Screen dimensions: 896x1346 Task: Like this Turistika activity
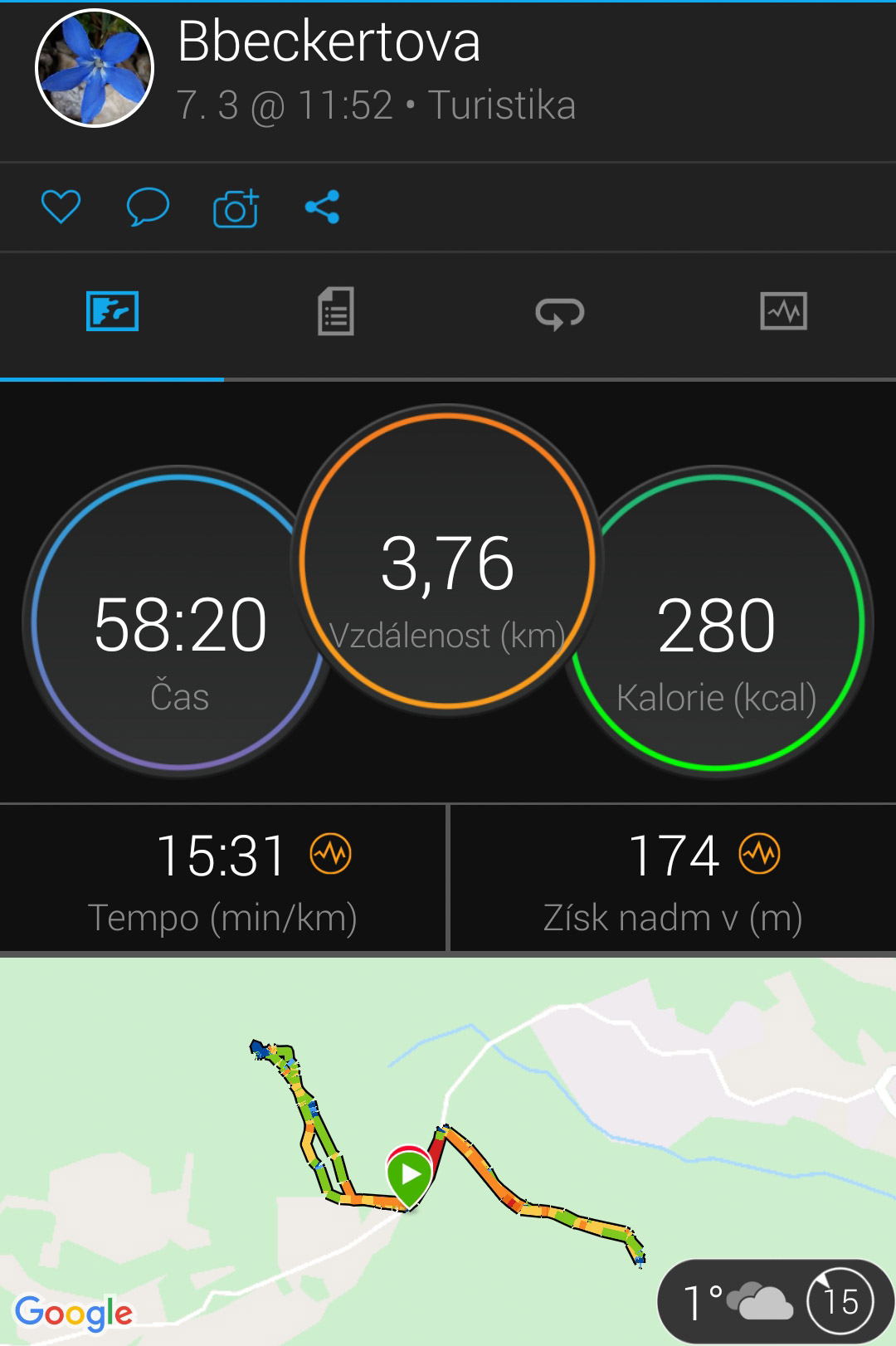tap(61, 207)
